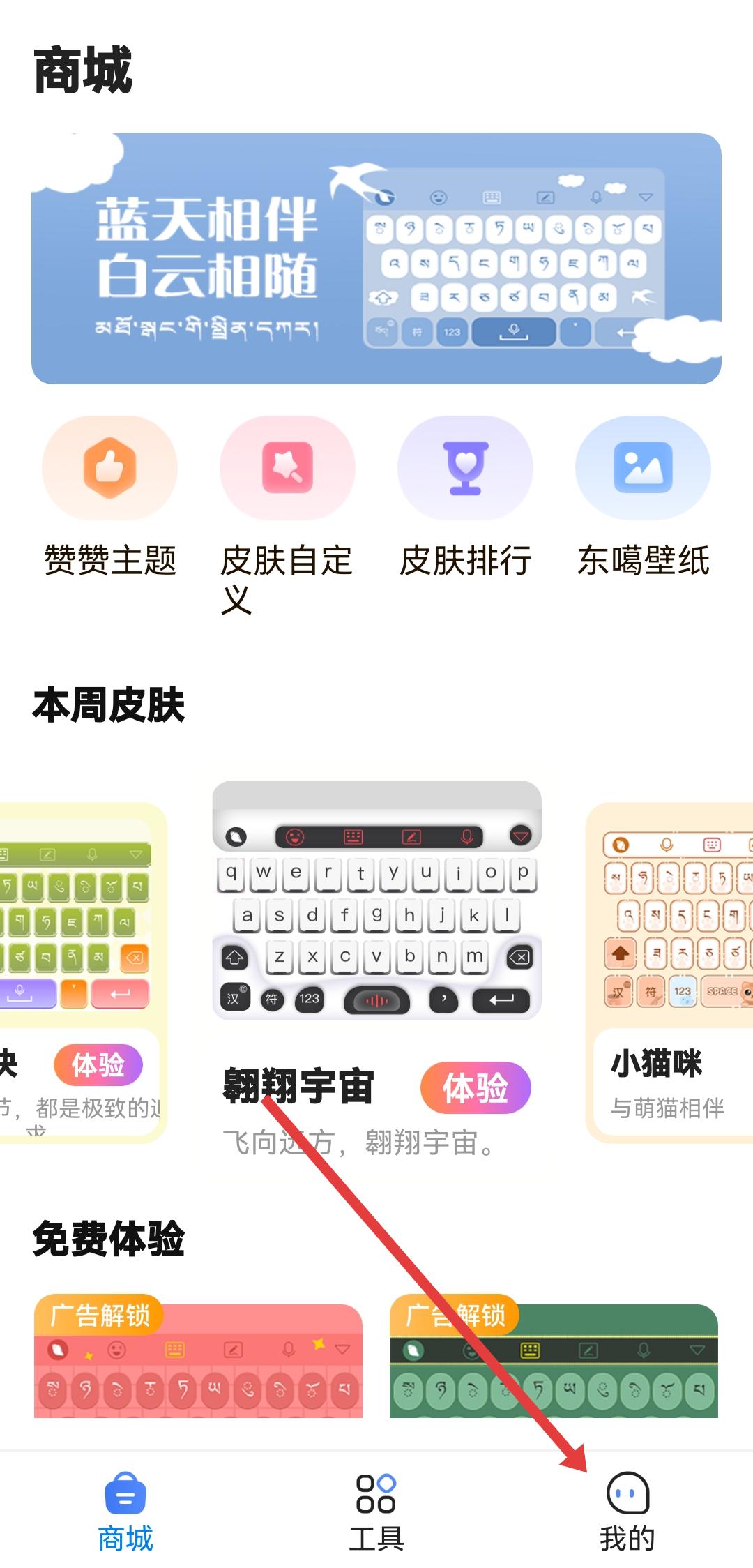Open the 蓝天相伴白云相随 banner
Image resolution: width=753 pixels, height=1568 pixels.
(x=376, y=258)
